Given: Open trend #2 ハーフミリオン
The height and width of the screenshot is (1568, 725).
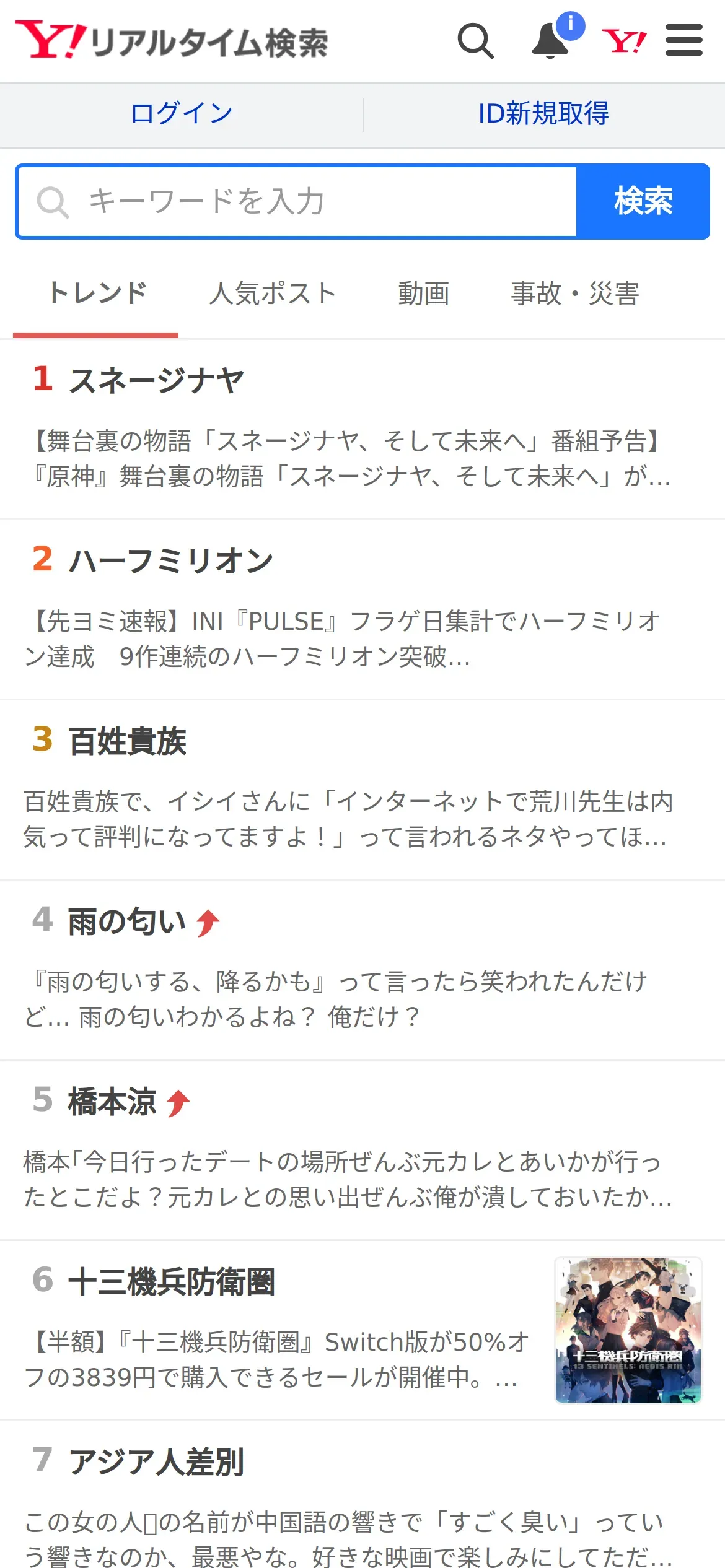Looking at the screenshot, I should pos(362,609).
